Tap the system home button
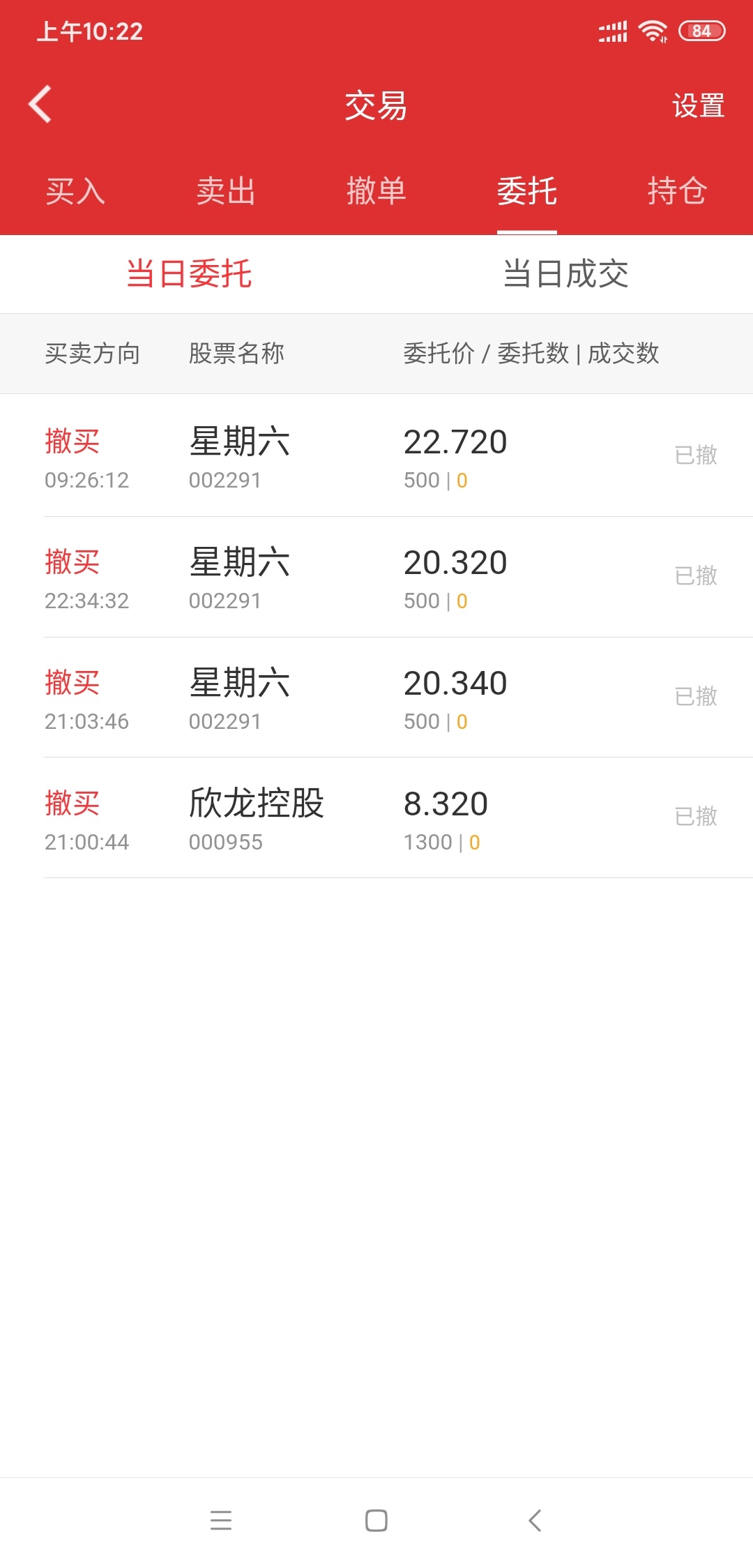The height and width of the screenshot is (1568, 753). [376, 1521]
